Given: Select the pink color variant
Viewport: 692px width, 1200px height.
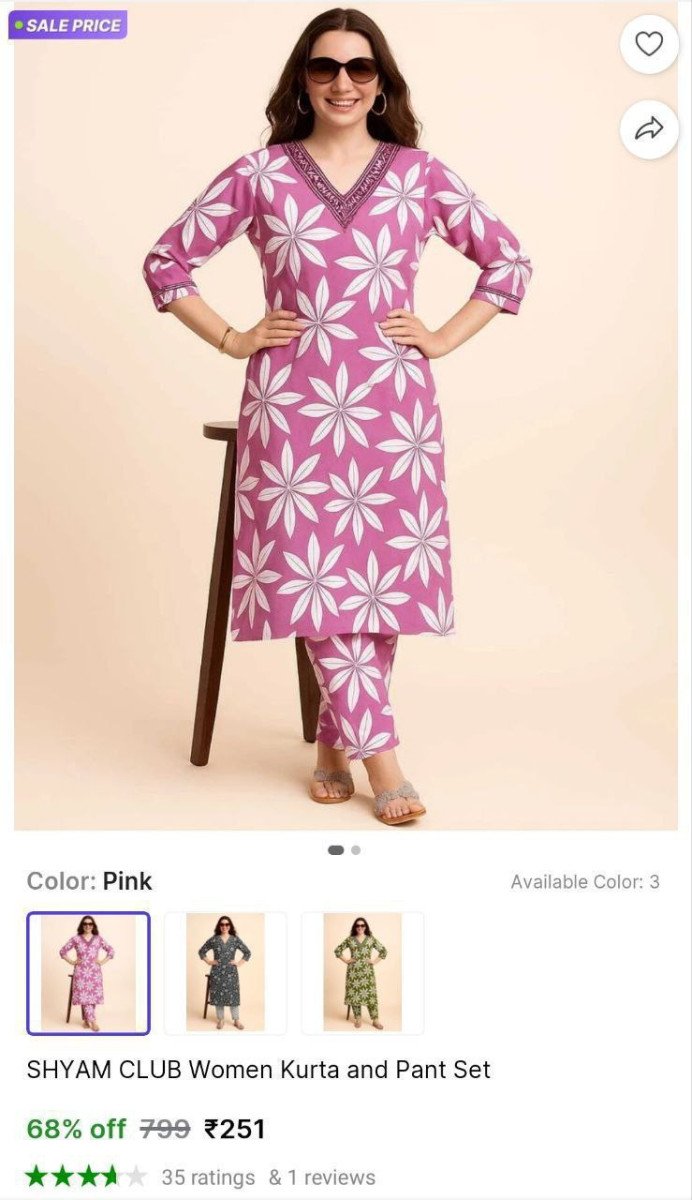Looking at the screenshot, I should 88,972.
